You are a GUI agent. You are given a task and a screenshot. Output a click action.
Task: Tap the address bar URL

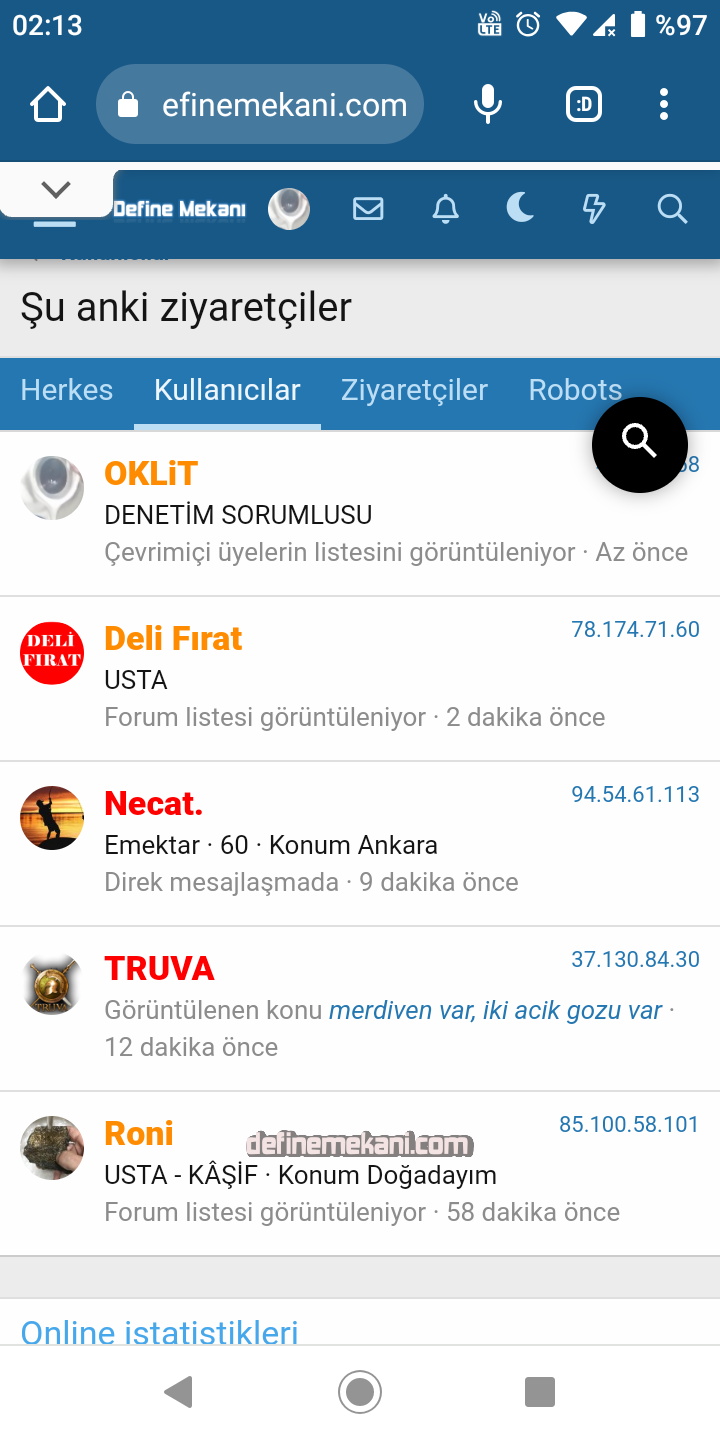pos(283,105)
